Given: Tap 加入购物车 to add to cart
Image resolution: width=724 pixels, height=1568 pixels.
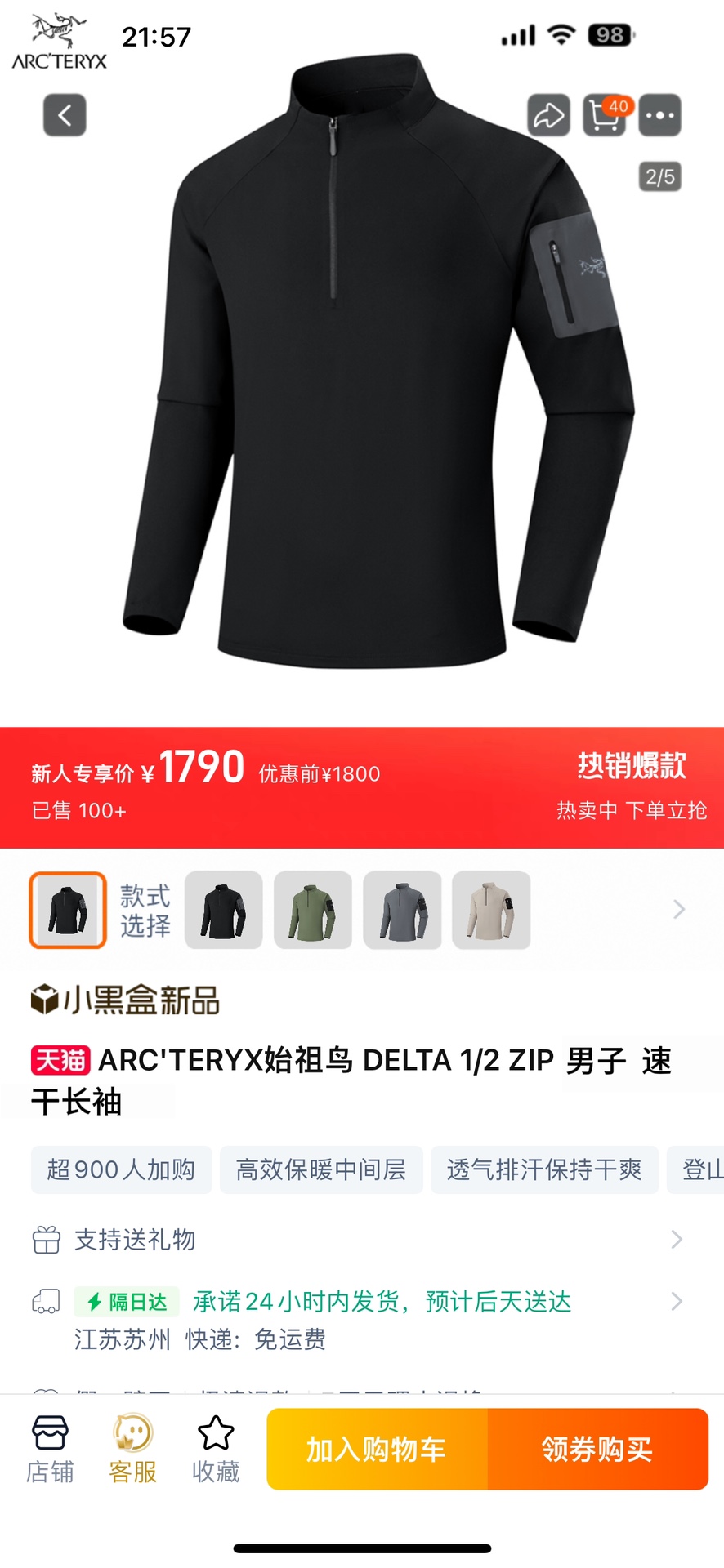Looking at the screenshot, I should [x=377, y=1449].
